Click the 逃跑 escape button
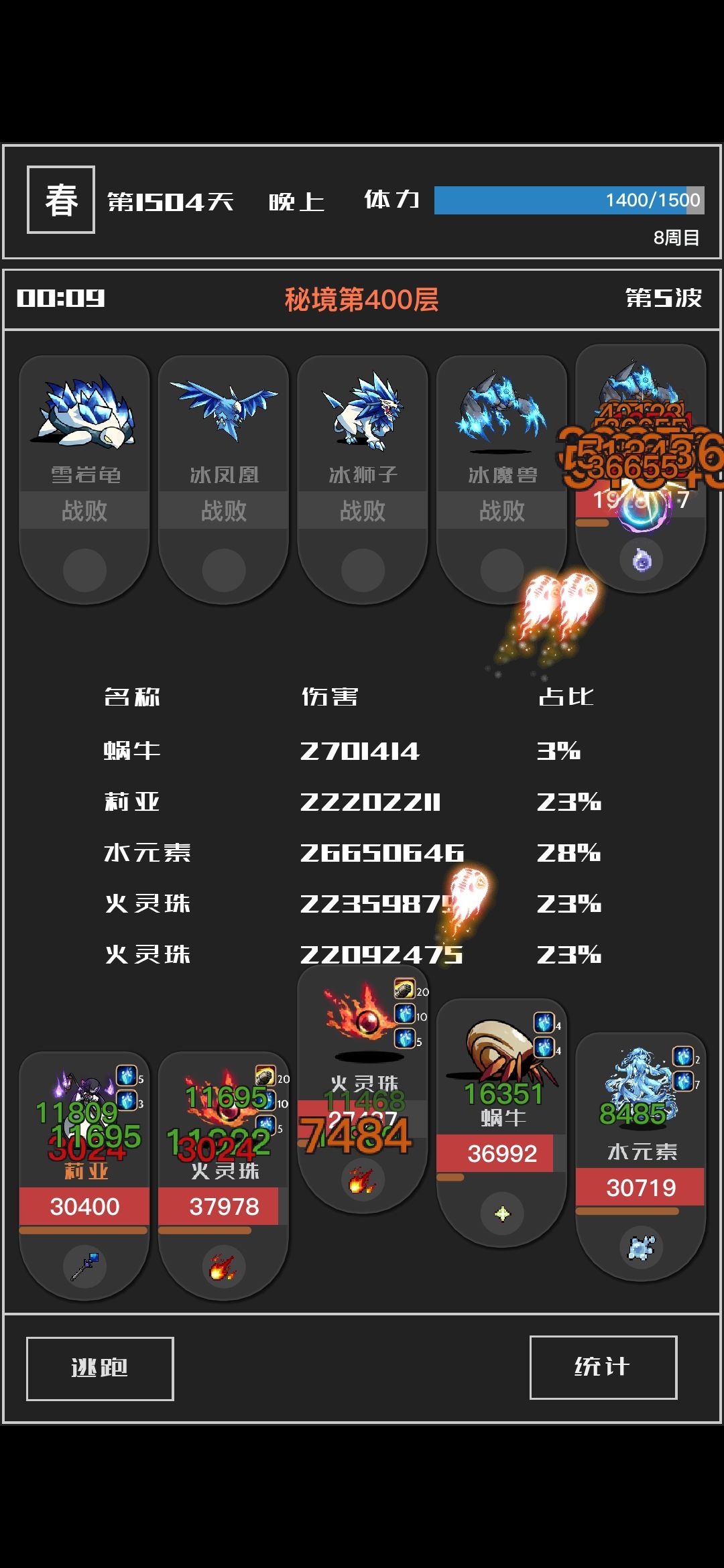 pyautogui.click(x=99, y=1369)
